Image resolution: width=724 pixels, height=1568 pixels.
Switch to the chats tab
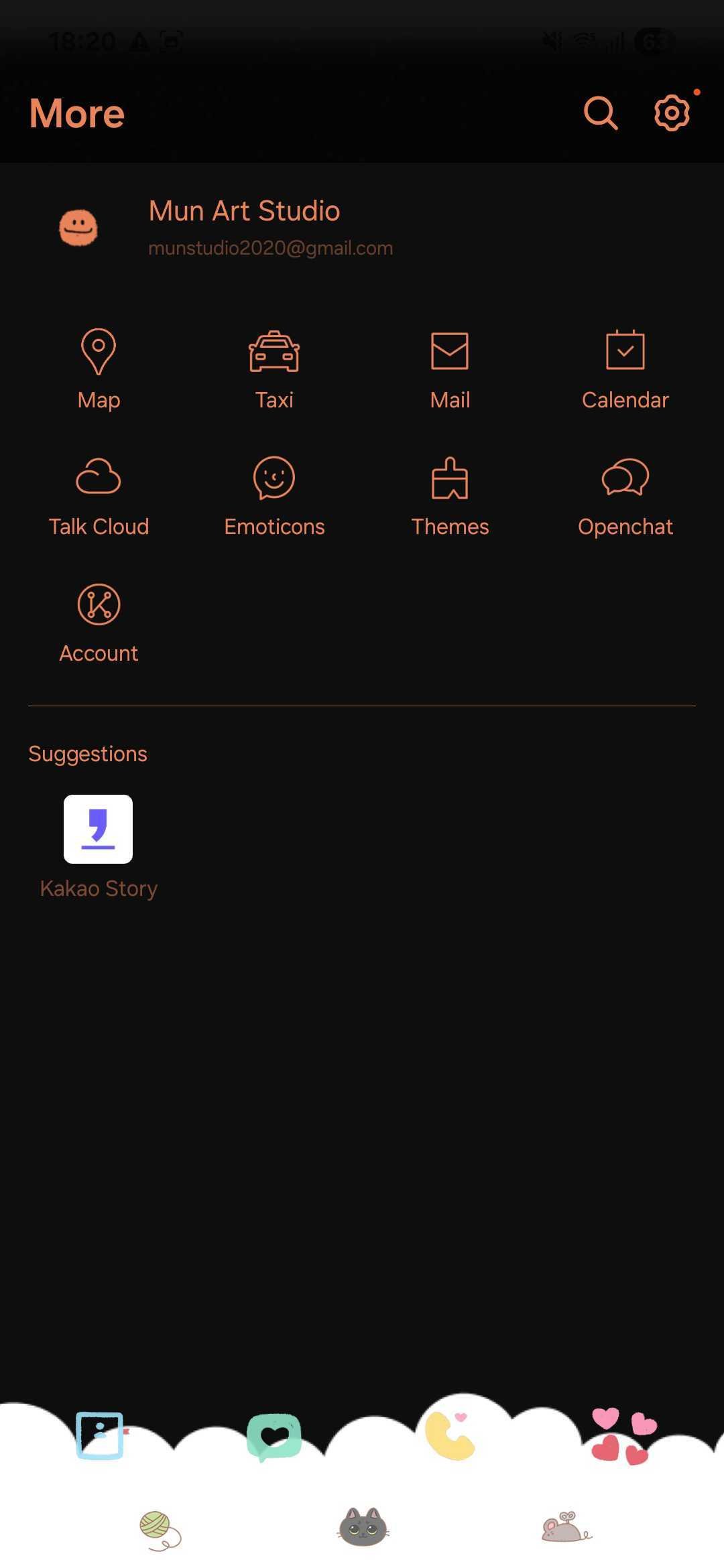point(274,1437)
